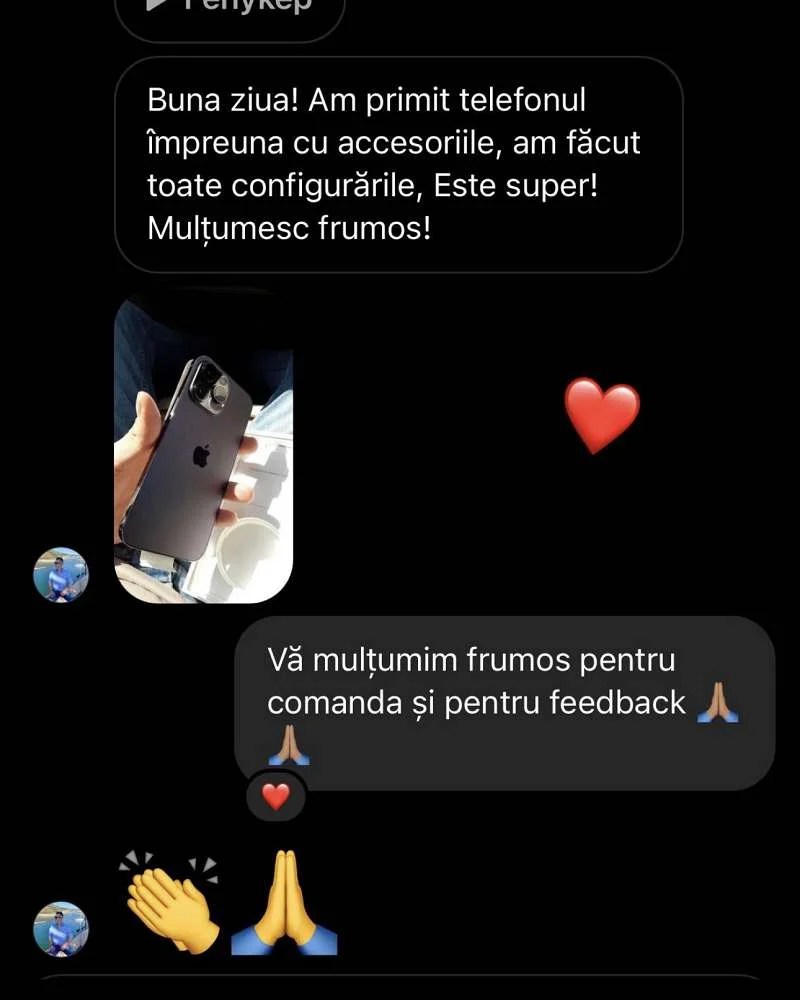Play the Fénykép photo message

coord(230,12)
